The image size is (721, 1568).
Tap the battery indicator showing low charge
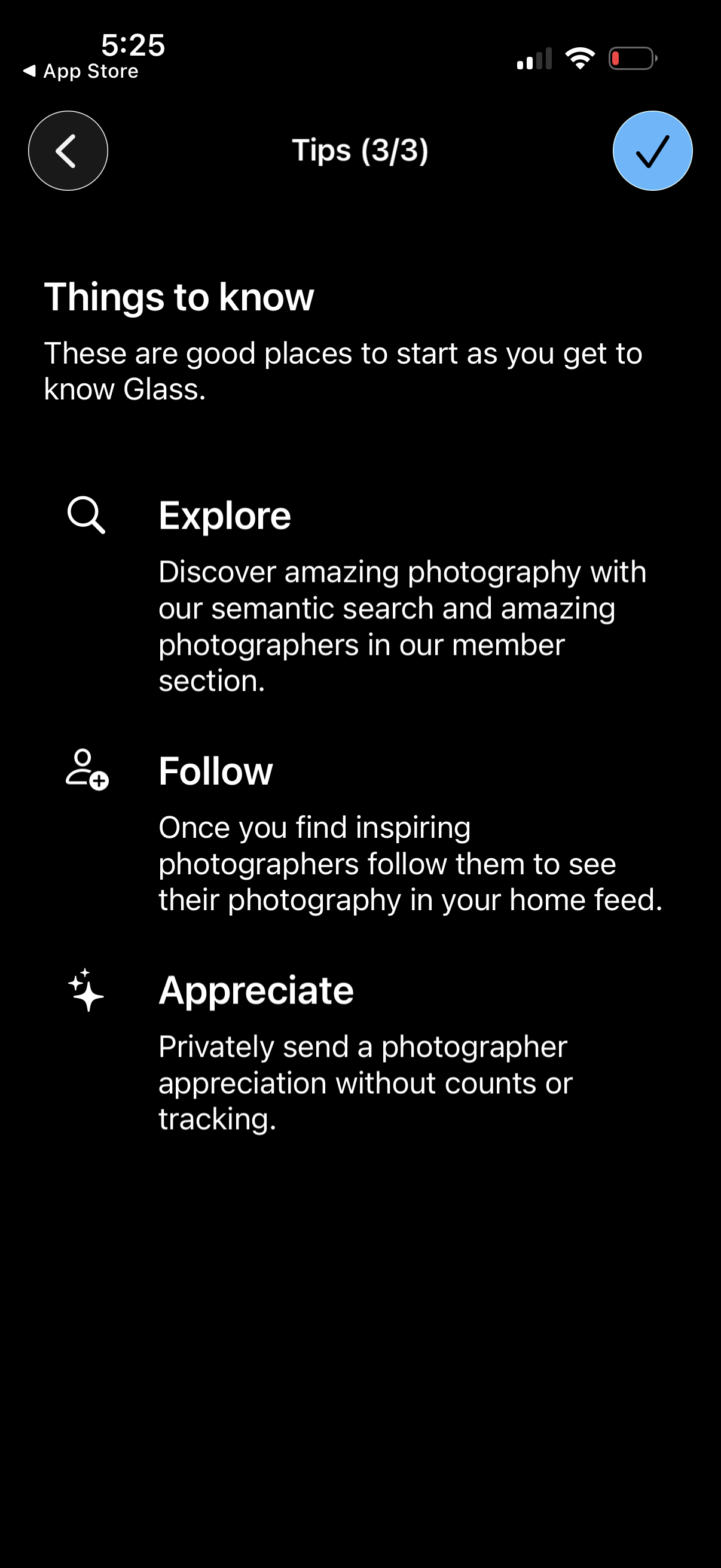point(631,58)
